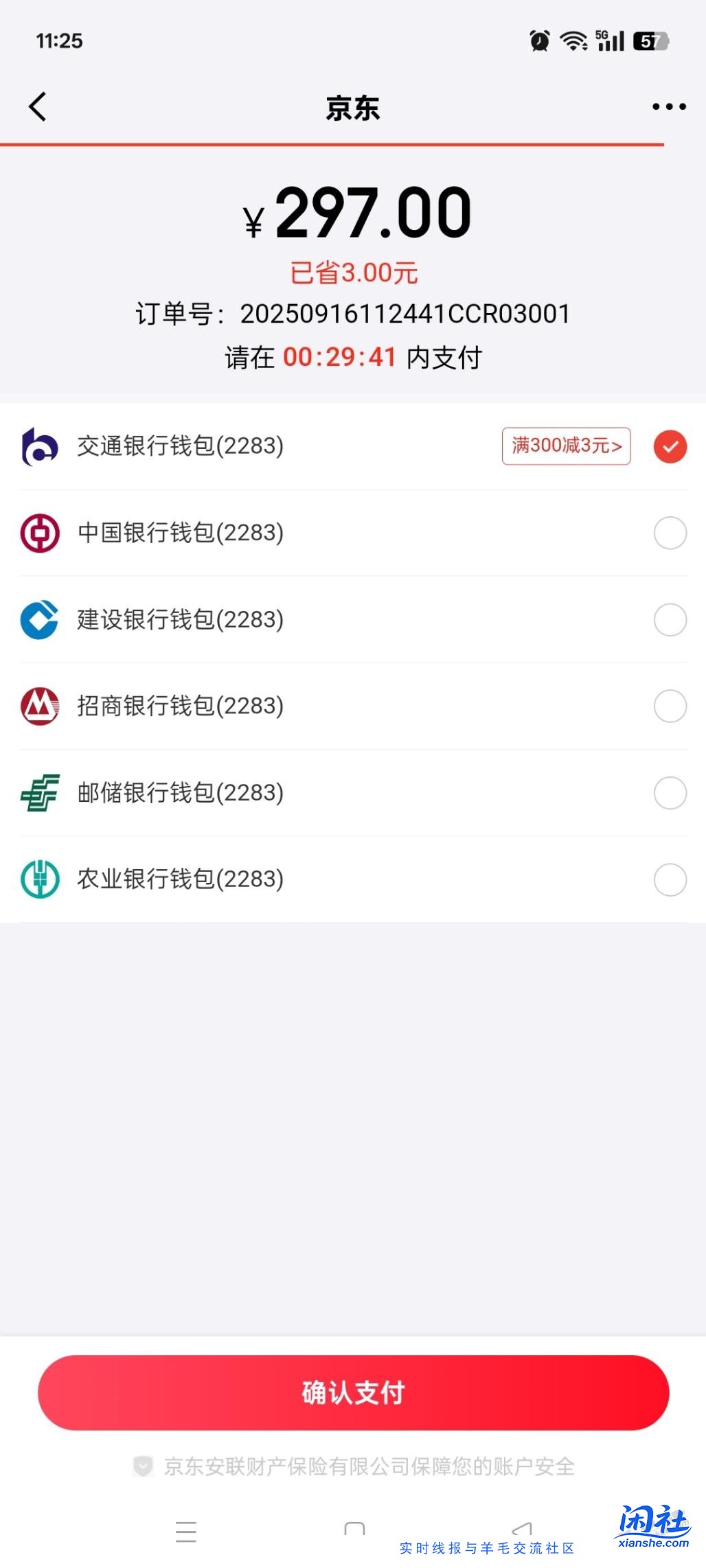This screenshot has height=1568, width=706.
Task: Tap the 交通银行 Bank of Communications logo
Action: click(x=39, y=446)
